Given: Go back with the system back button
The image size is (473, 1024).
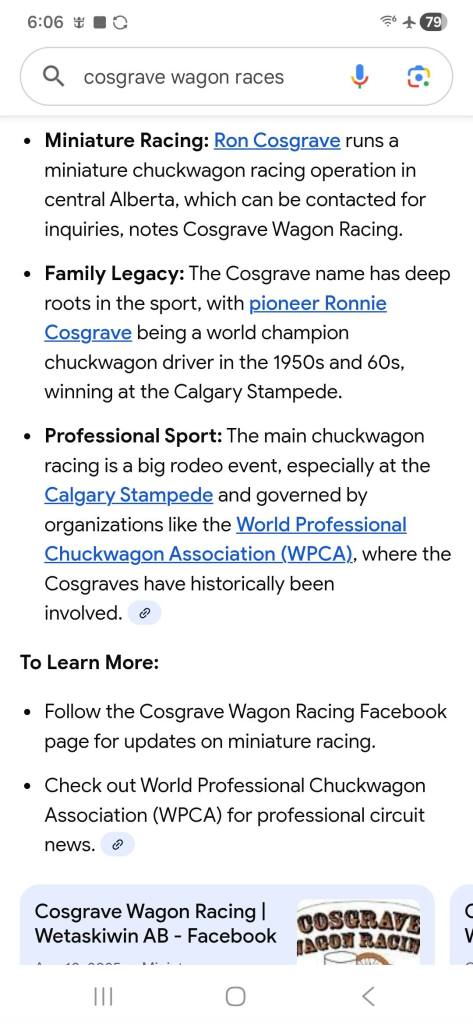Looking at the screenshot, I should point(368,996).
